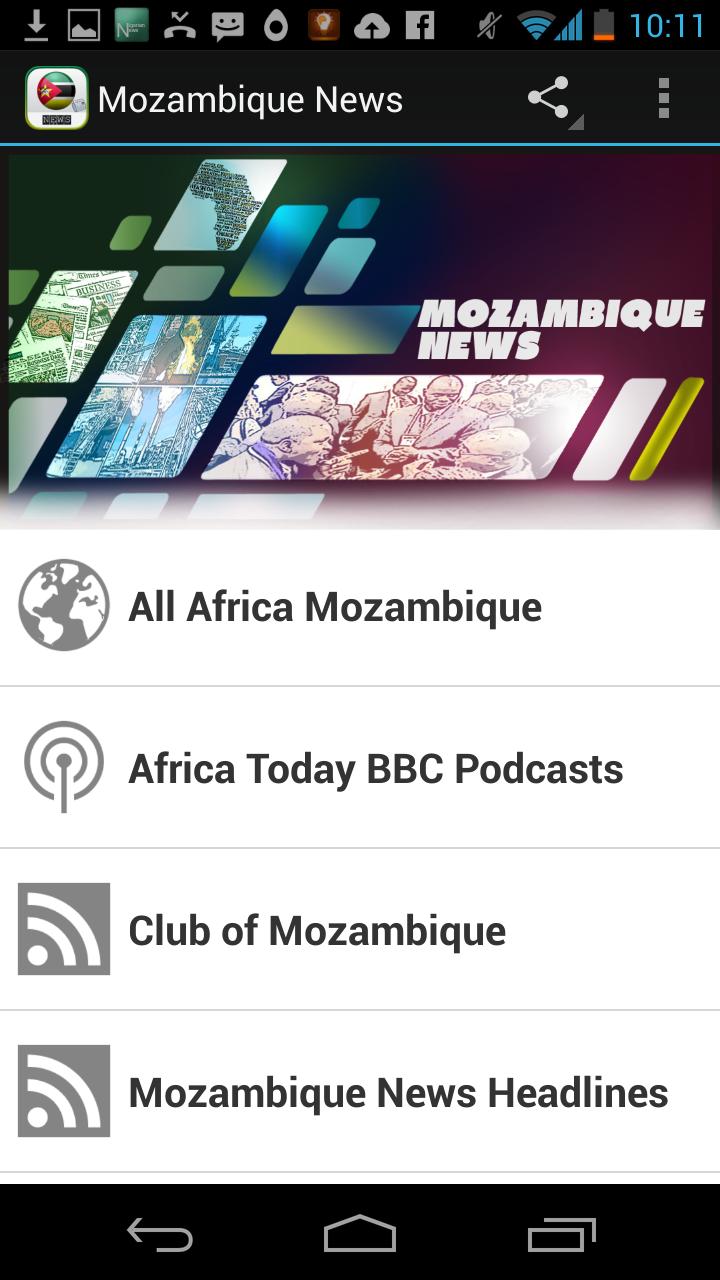Open All Africa Mozambique feed

[334, 606]
